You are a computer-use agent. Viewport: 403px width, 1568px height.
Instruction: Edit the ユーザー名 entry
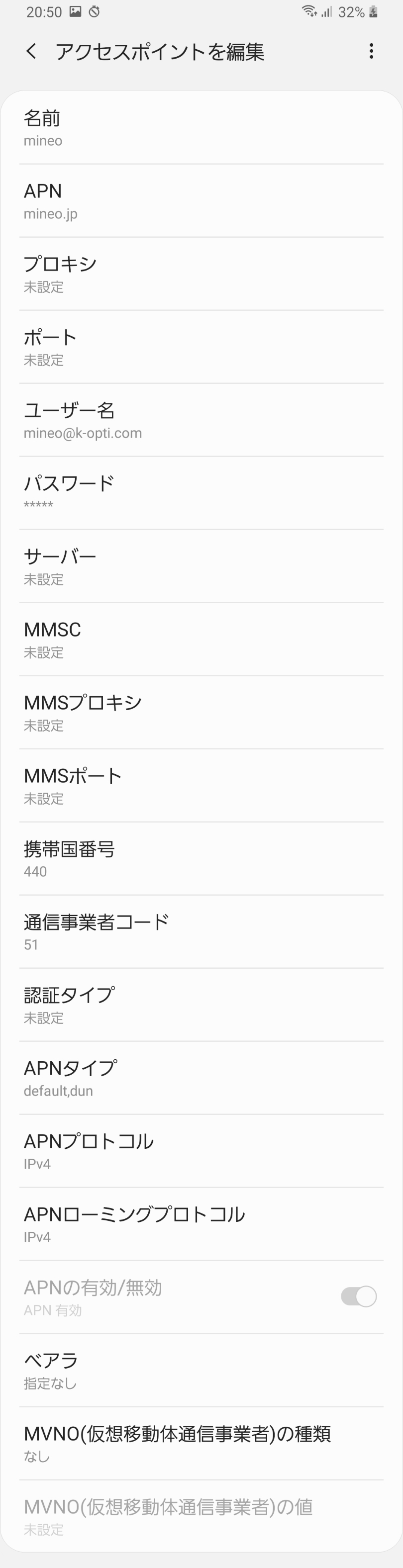pos(201,420)
